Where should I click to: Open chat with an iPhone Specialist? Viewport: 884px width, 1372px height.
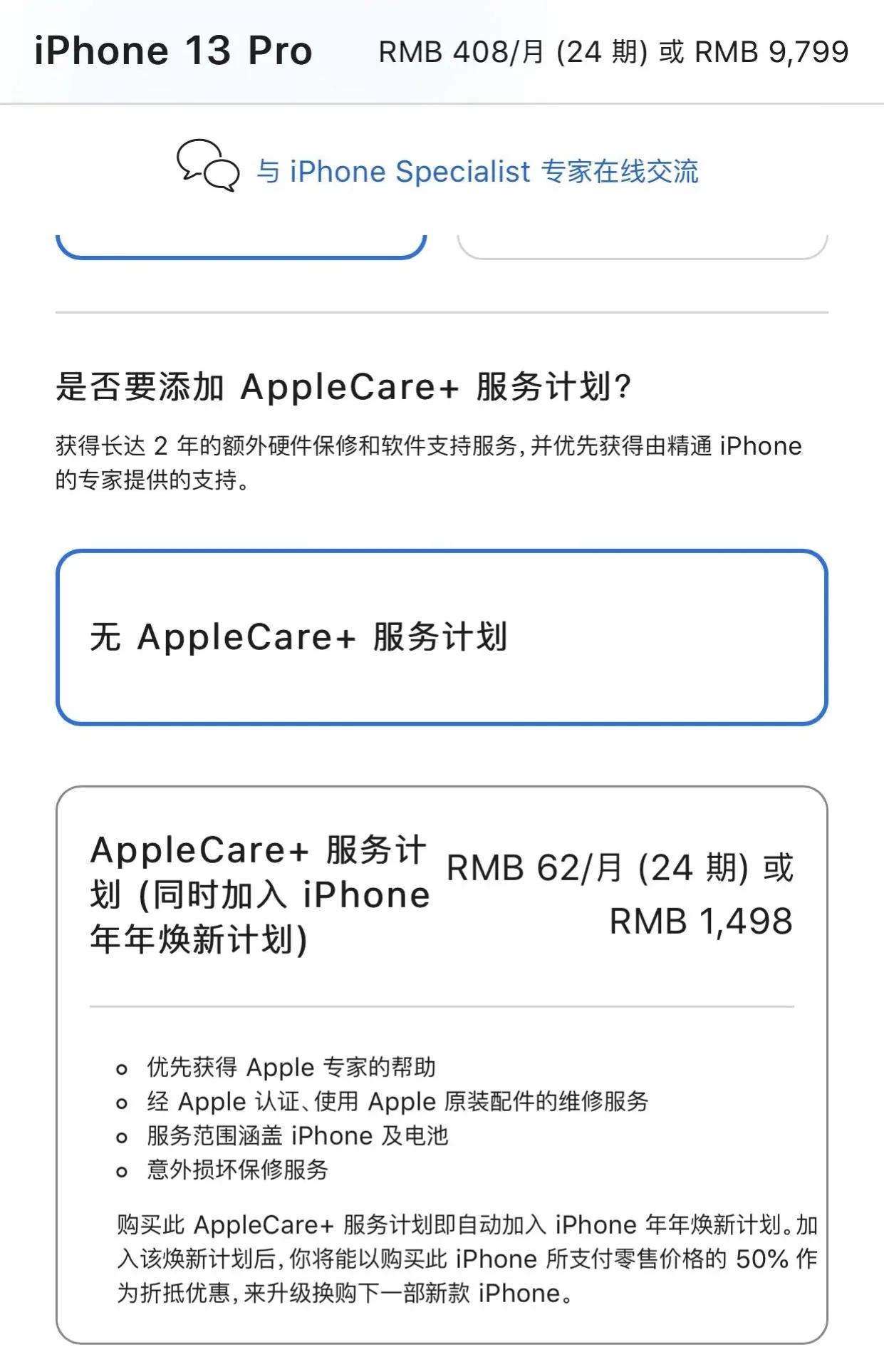477,171
